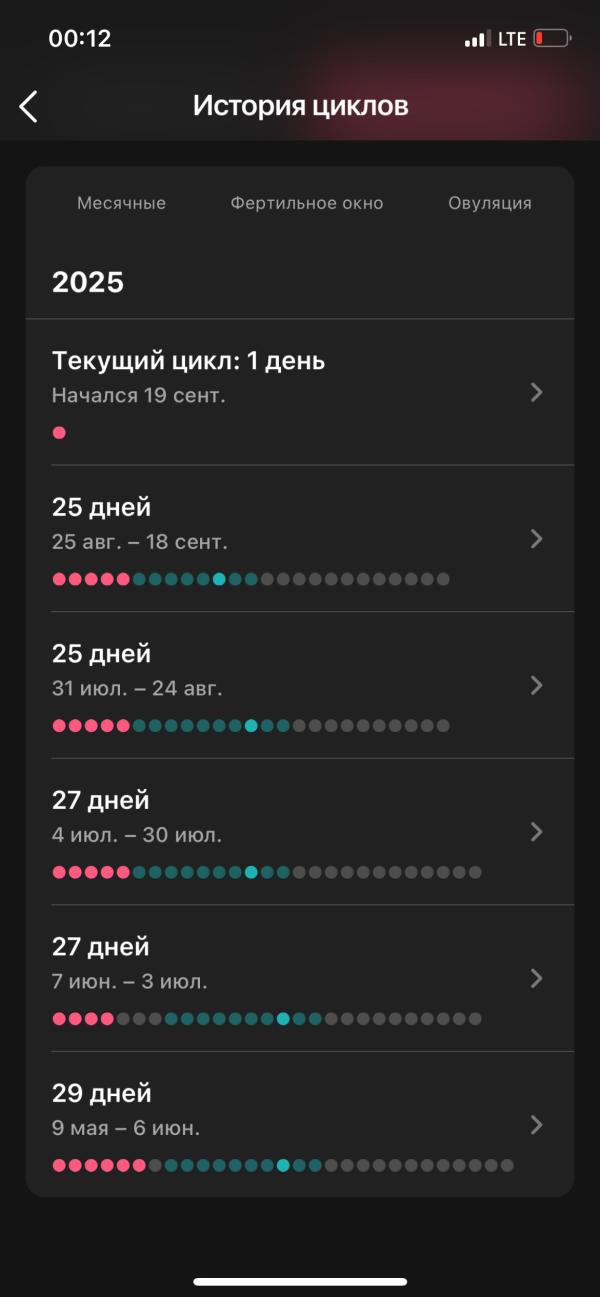Screen dimensions: 600x1297
Task: View the cycle 31 июл. – 24 авг.
Action: [300, 685]
